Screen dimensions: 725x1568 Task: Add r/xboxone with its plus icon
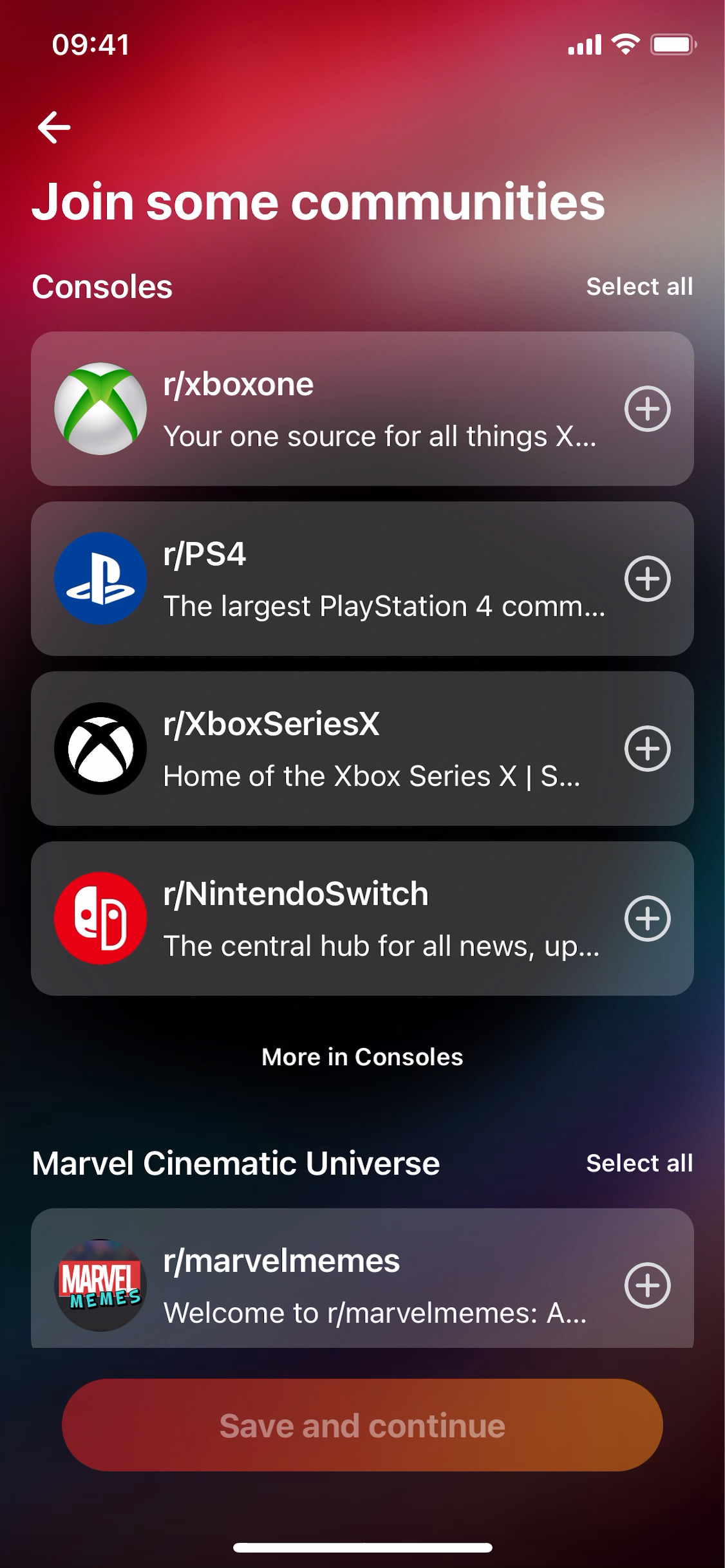[647, 409]
